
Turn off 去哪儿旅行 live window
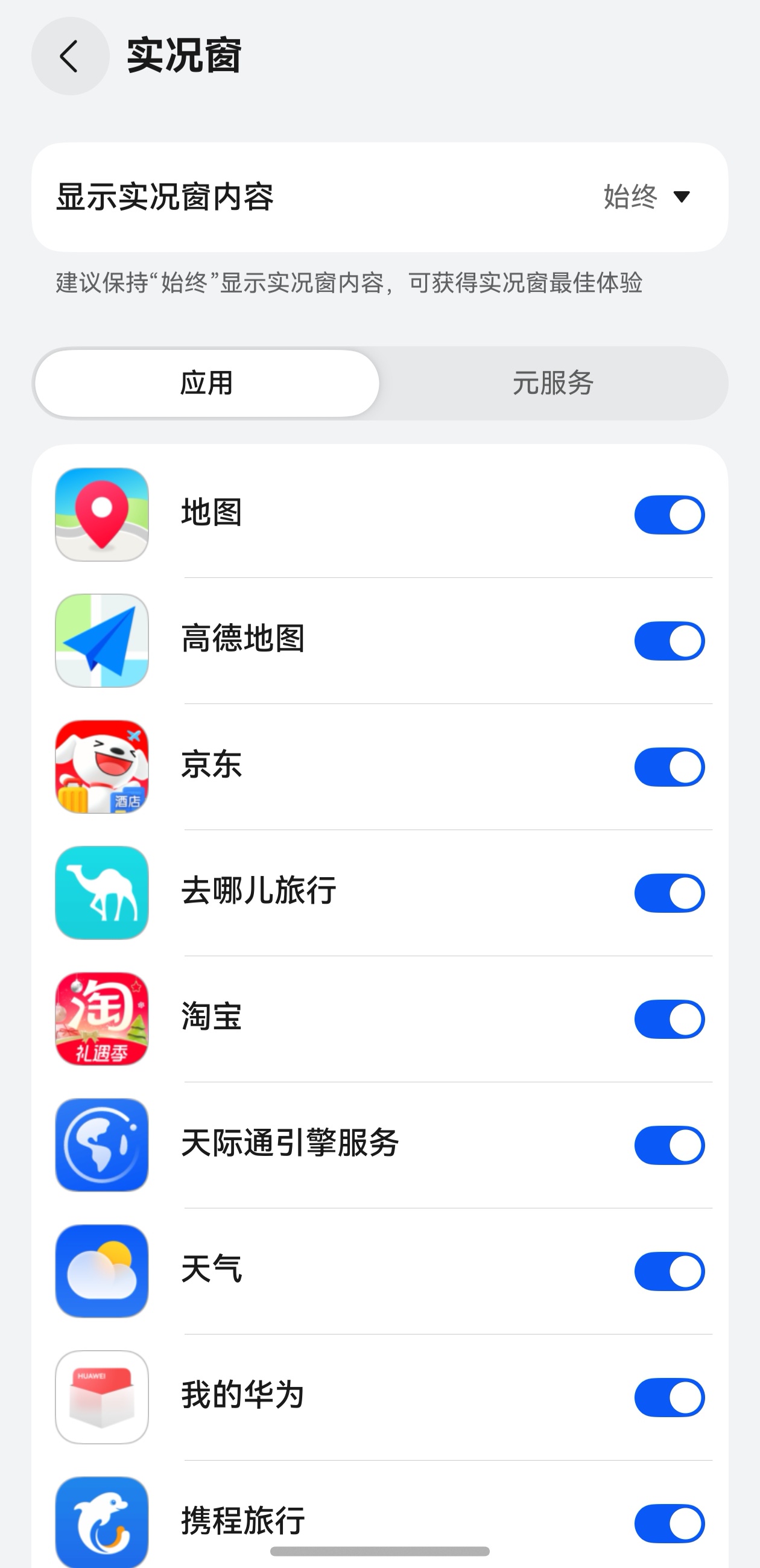pos(669,893)
